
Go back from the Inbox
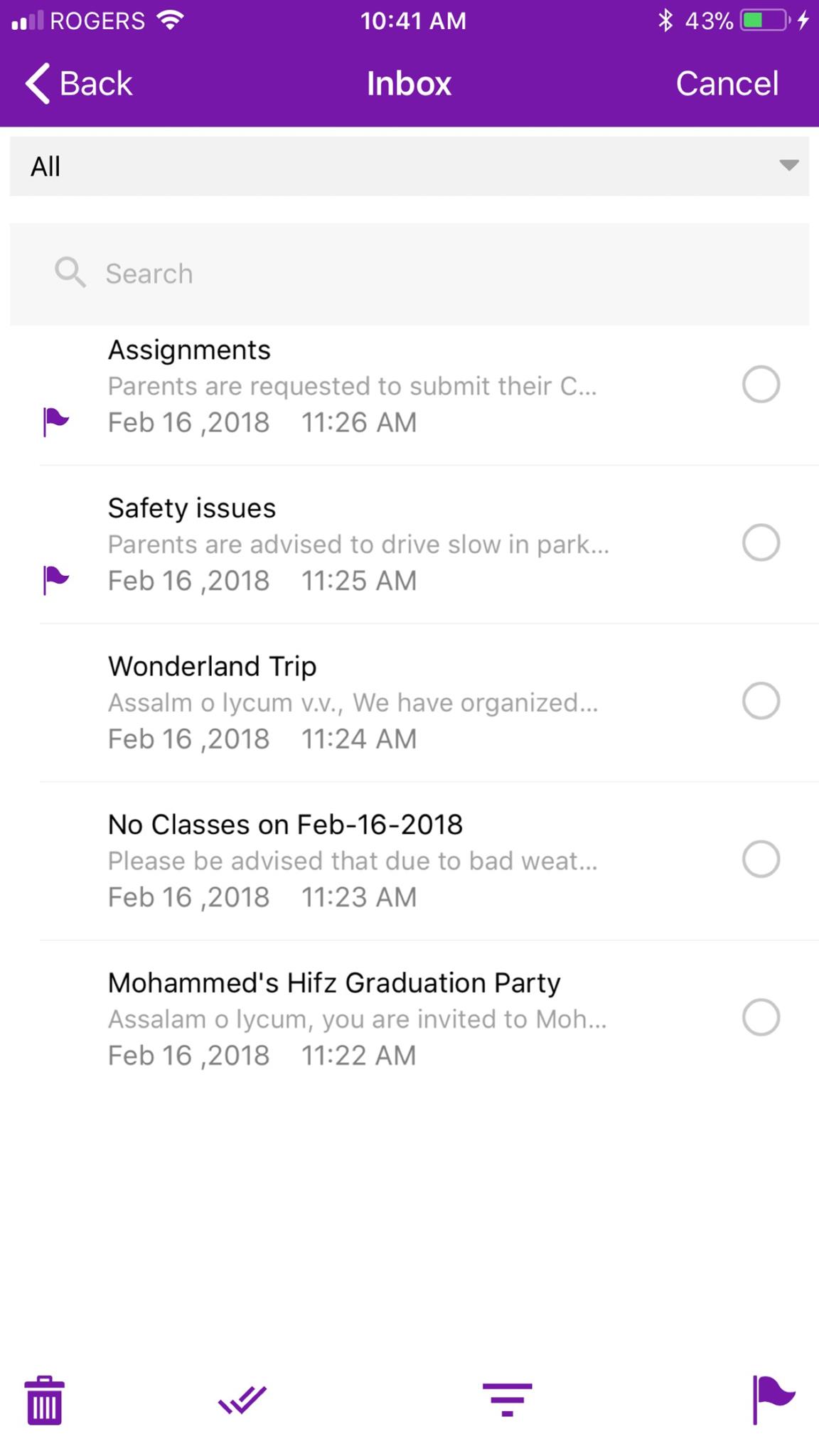(78, 84)
